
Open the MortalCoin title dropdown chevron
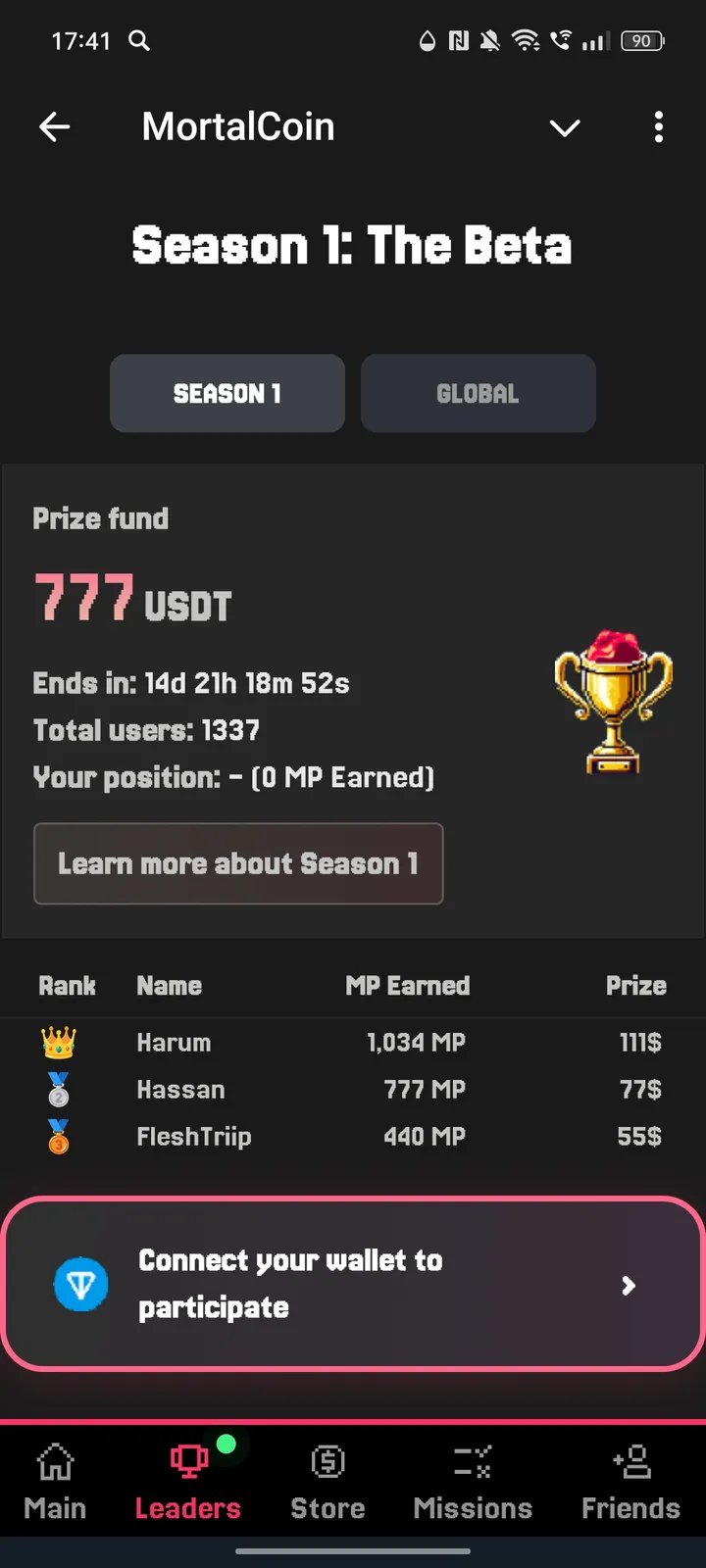pyautogui.click(x=565, y=127)
